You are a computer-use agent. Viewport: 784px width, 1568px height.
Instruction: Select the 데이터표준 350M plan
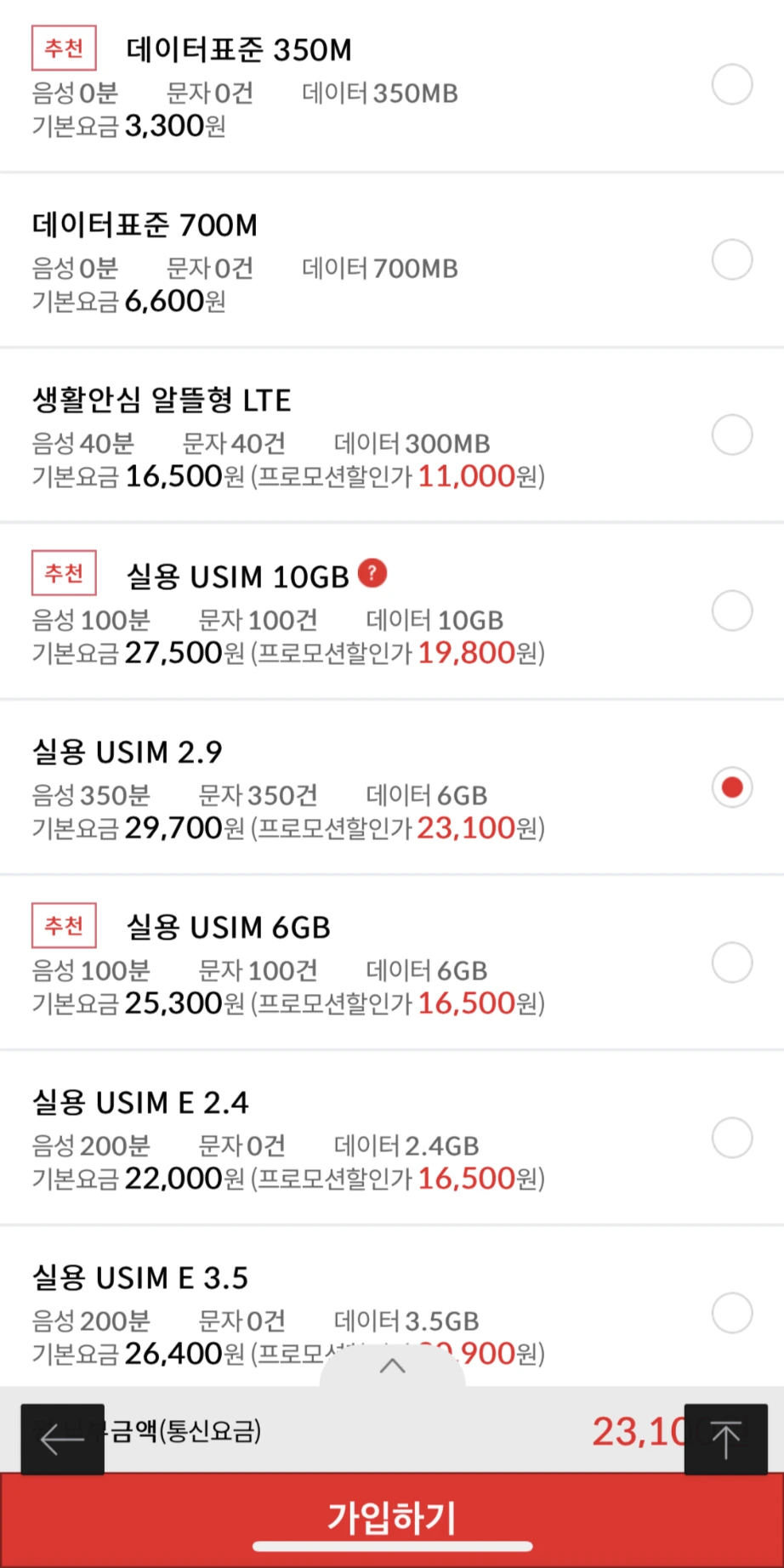click(x=731, y=85)
